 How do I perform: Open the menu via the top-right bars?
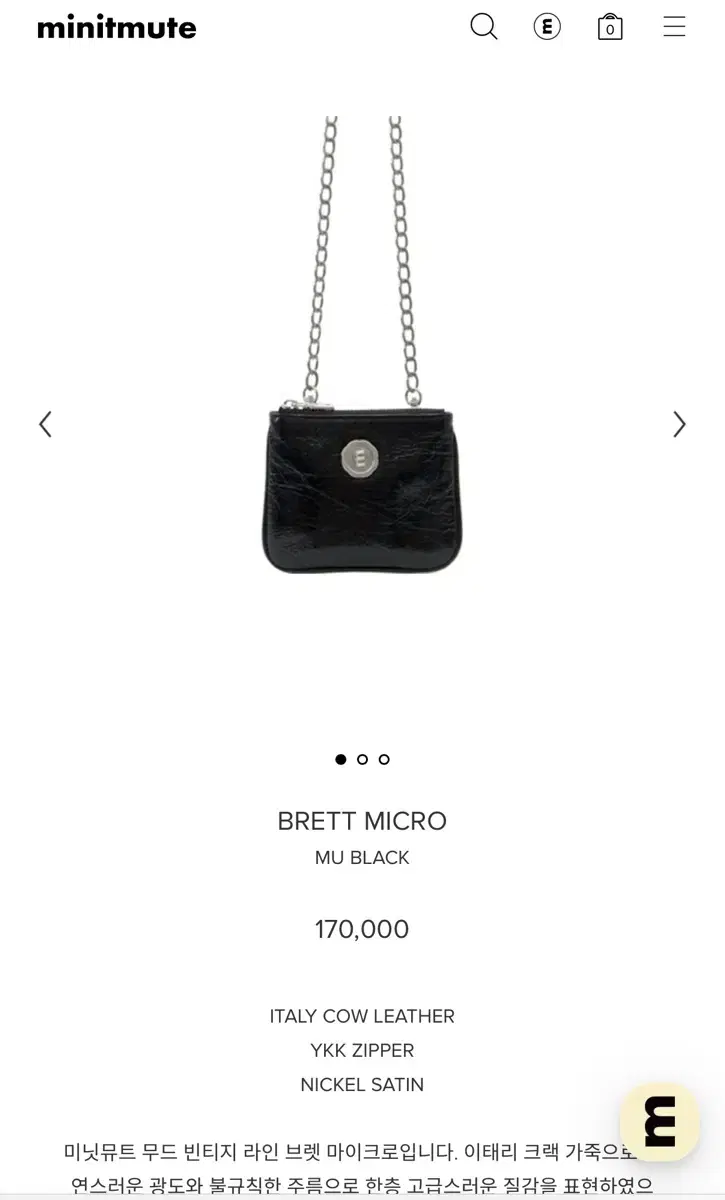point(675,27)
